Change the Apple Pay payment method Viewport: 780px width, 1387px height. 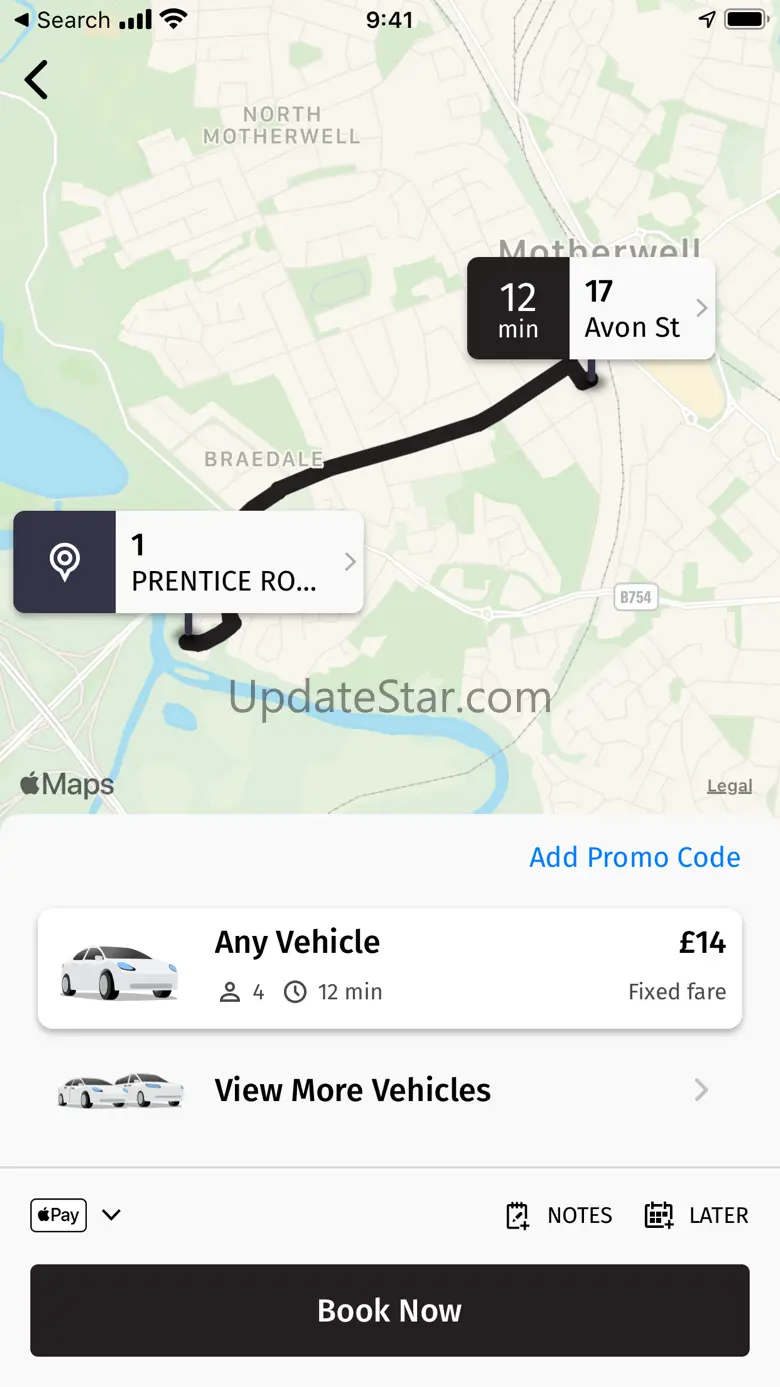click(76, 1215)
